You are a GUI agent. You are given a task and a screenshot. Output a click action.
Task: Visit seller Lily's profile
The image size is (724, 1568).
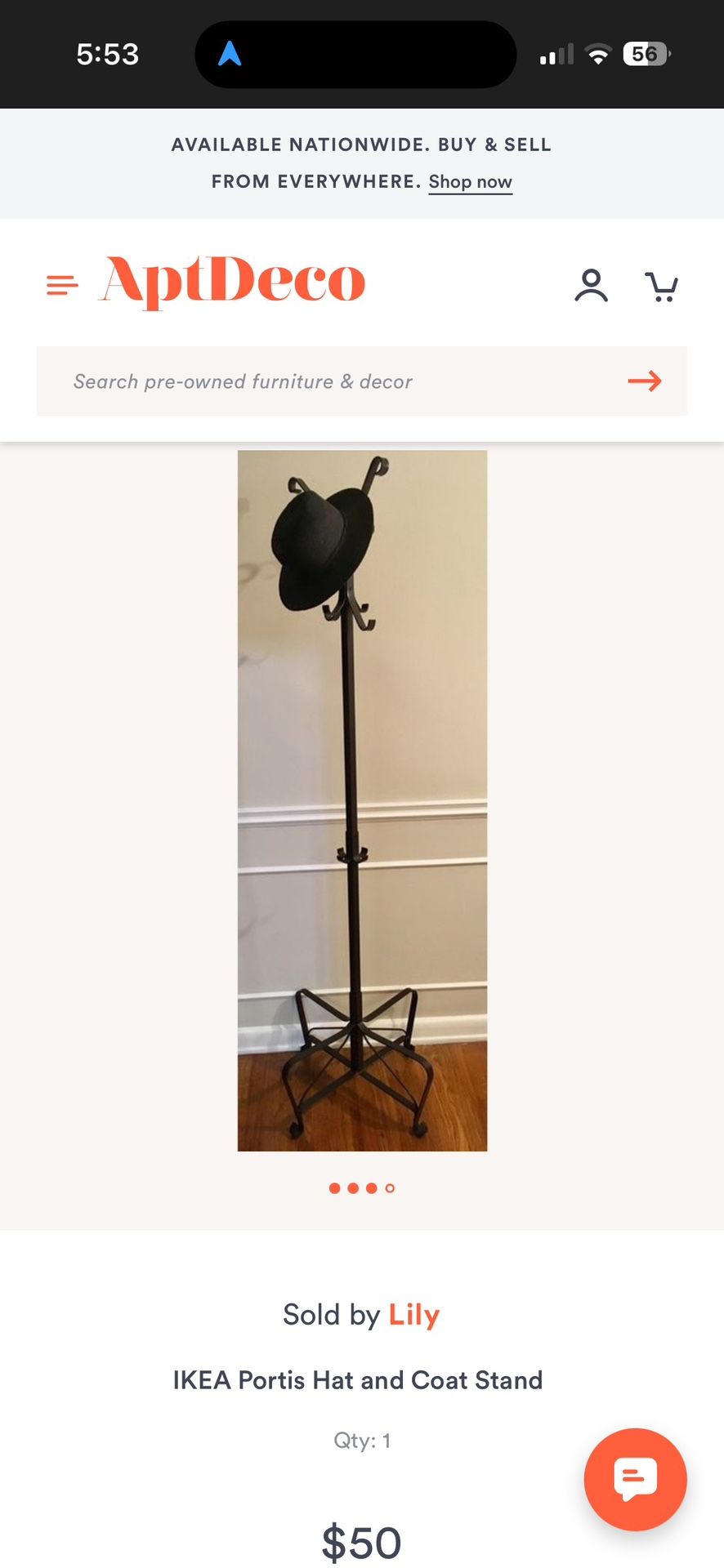click(x=413, y=1314)
